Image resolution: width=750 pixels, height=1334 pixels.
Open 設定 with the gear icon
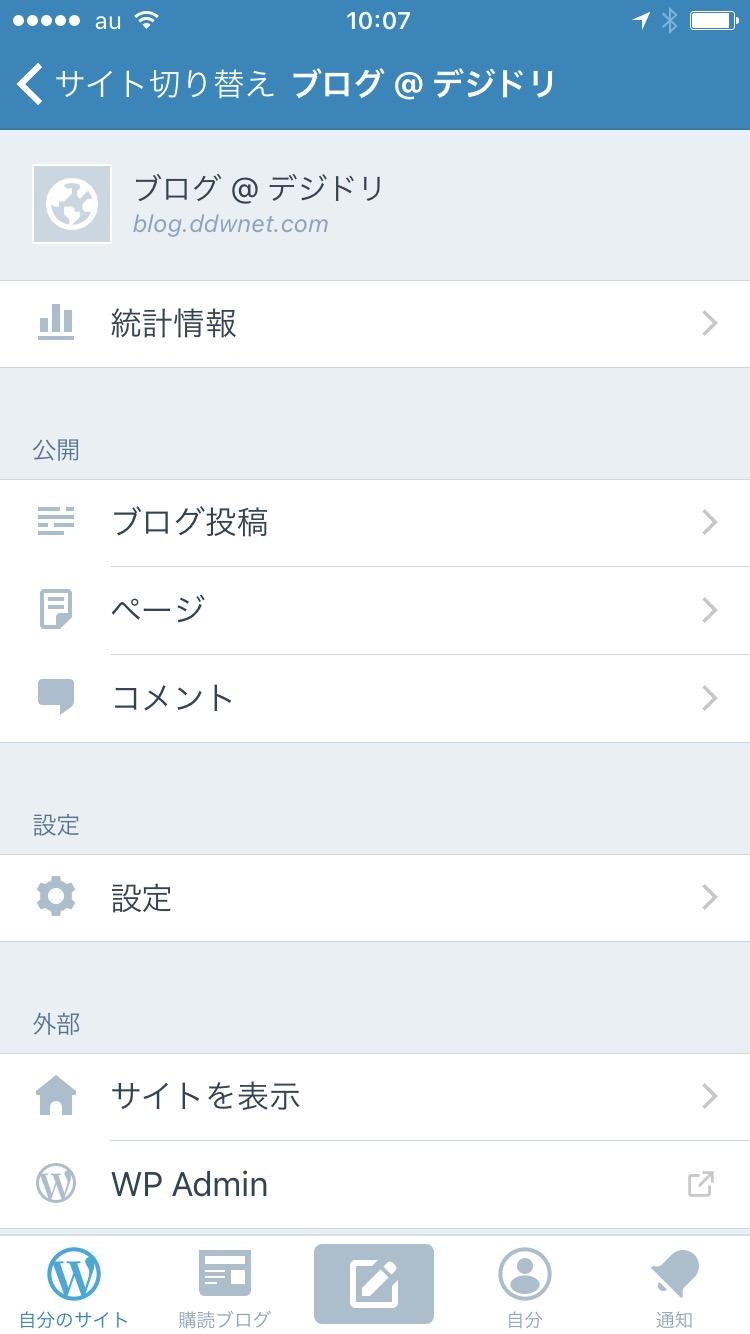pos(375,898)
